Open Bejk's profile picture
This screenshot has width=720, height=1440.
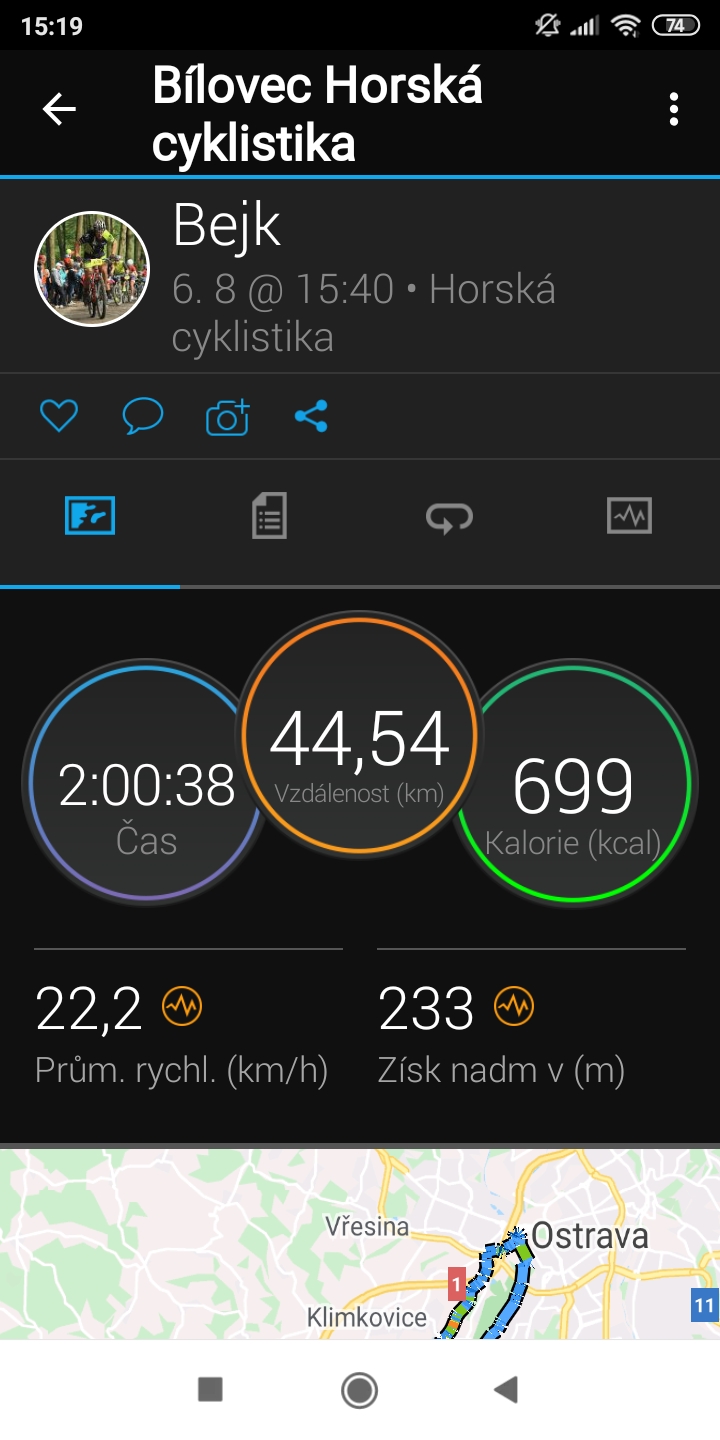click(x=92, y=269)
